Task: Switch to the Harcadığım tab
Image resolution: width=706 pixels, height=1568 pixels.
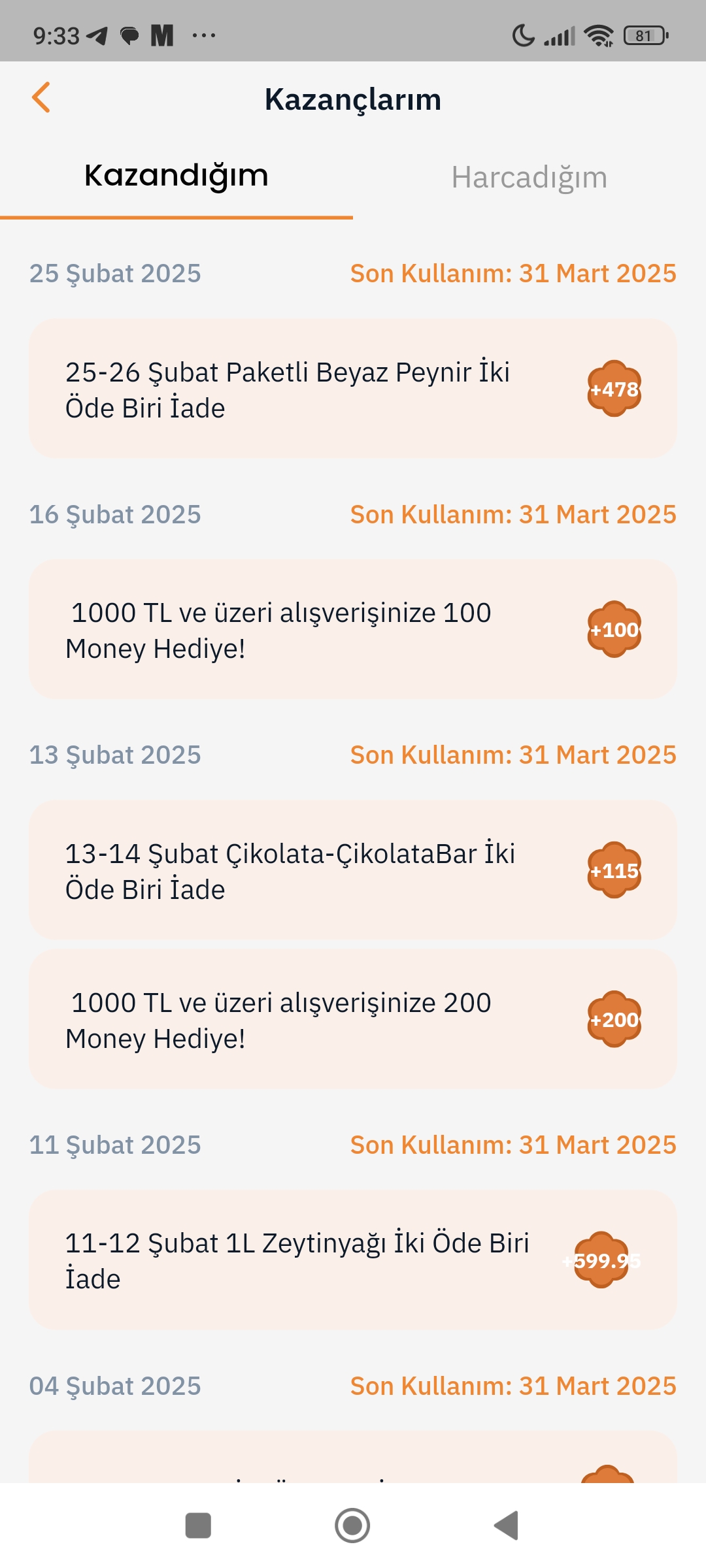Action: tap(529, 177)
